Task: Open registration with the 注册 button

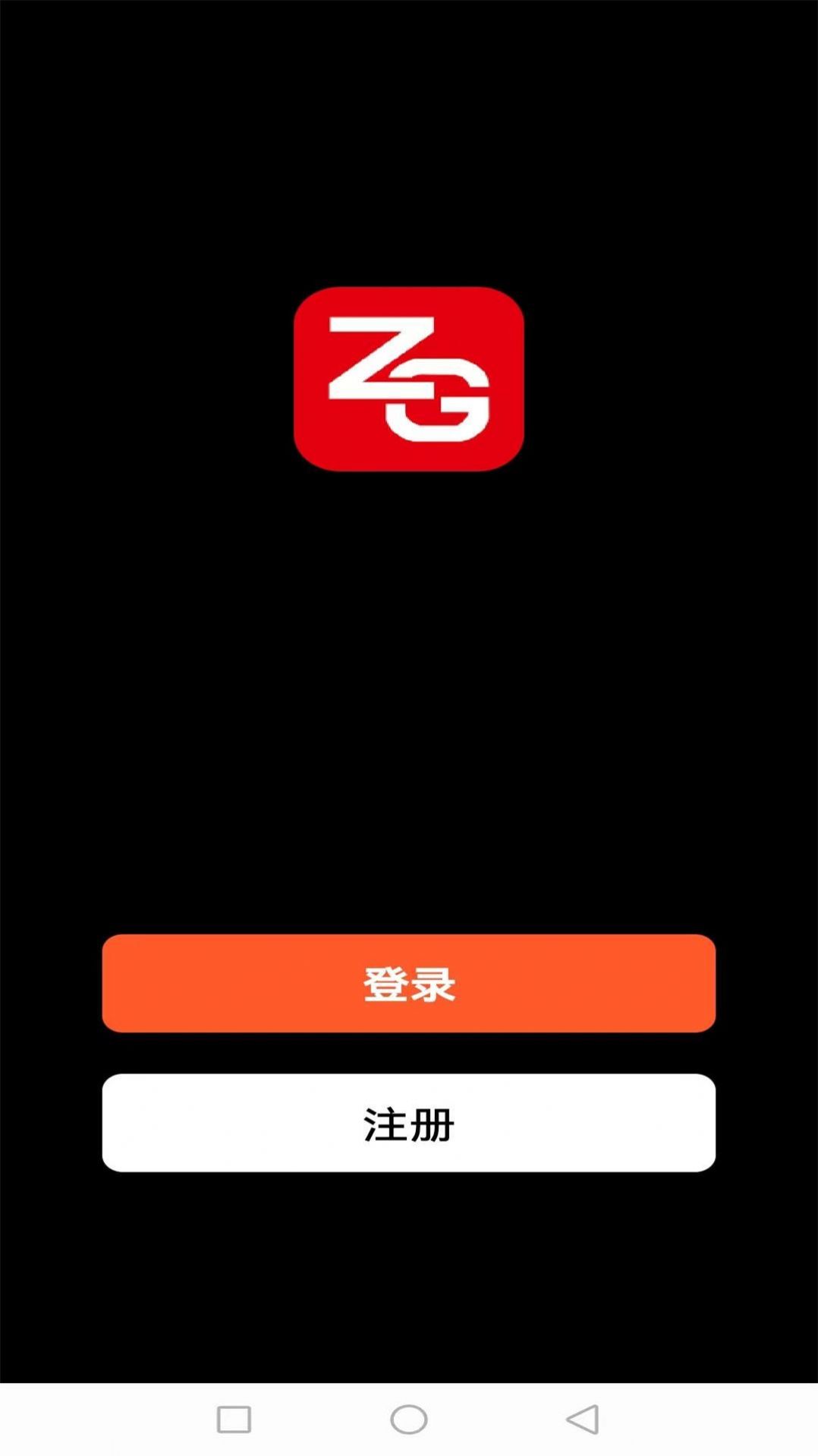Action: (408, 1123)
